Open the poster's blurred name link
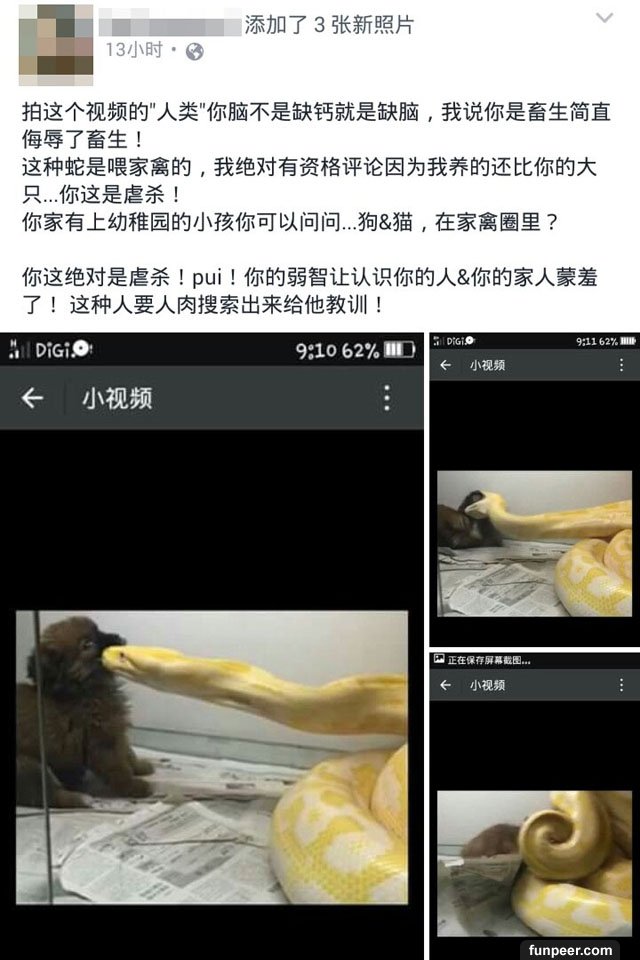The image size is (640, 960). pos(172,24)
